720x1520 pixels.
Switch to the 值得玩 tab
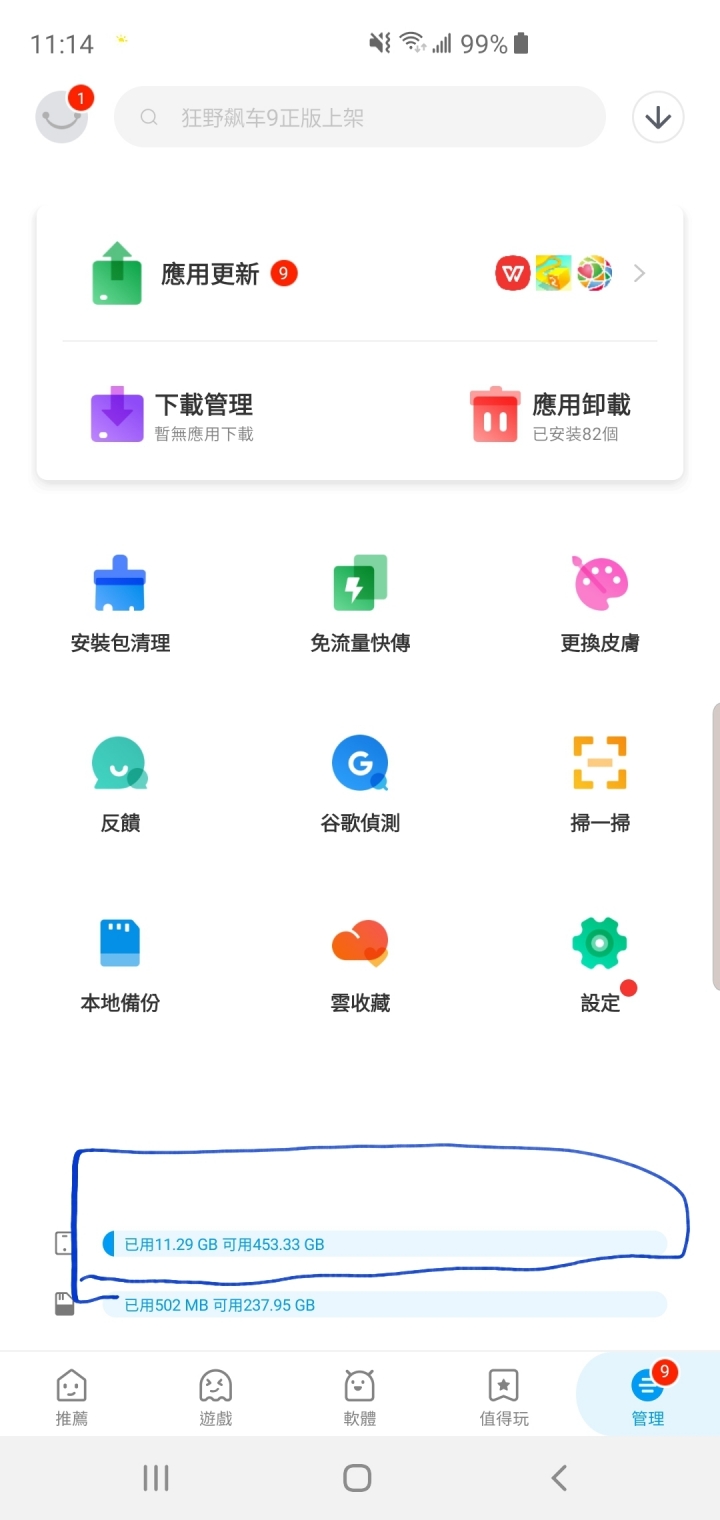[x=504, y=1397]
